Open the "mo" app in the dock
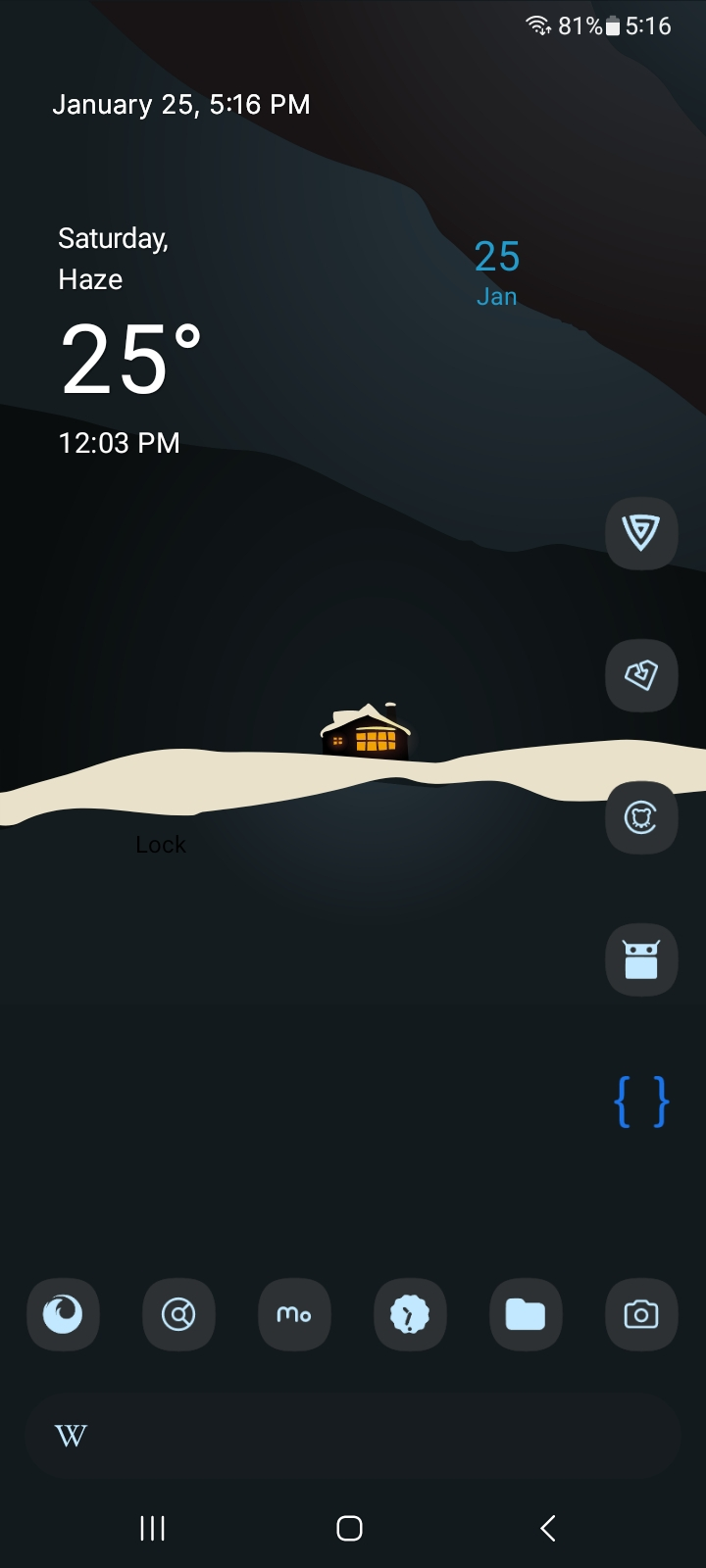Screen dimensions: 706x1568 click(294, 1314)
